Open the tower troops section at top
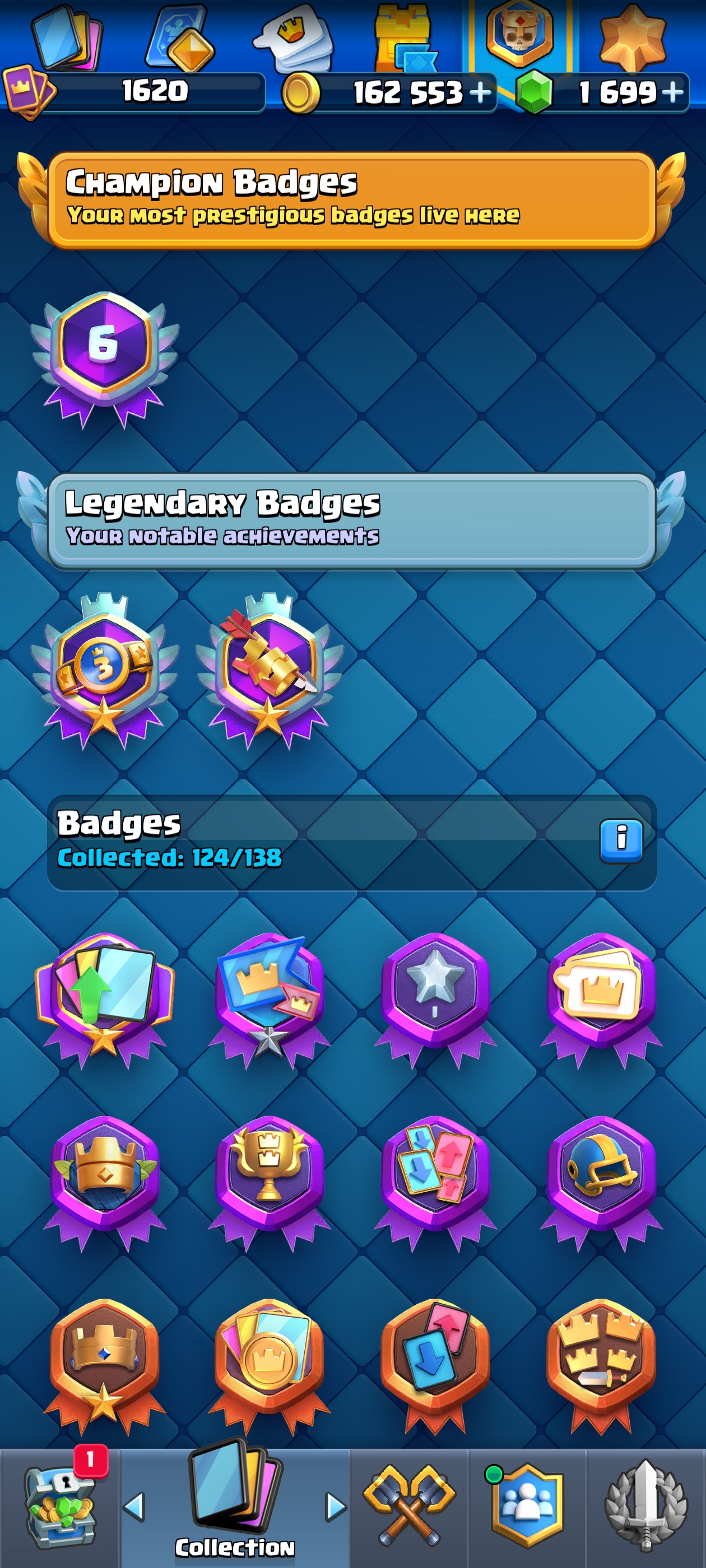Screen dimensions: 706x1568 [405, 38]
